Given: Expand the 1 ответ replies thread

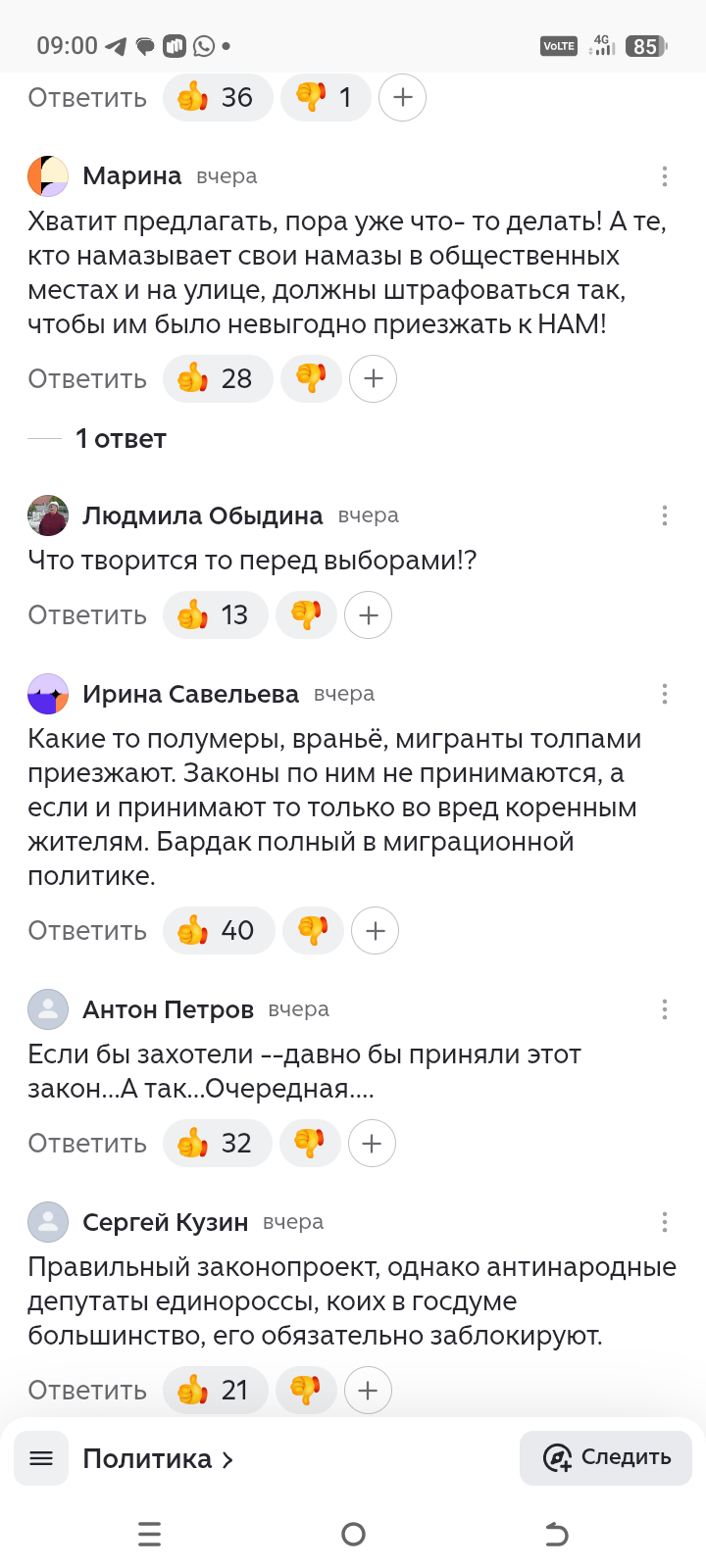Looking at the screenshot, I should coord(121,439).
